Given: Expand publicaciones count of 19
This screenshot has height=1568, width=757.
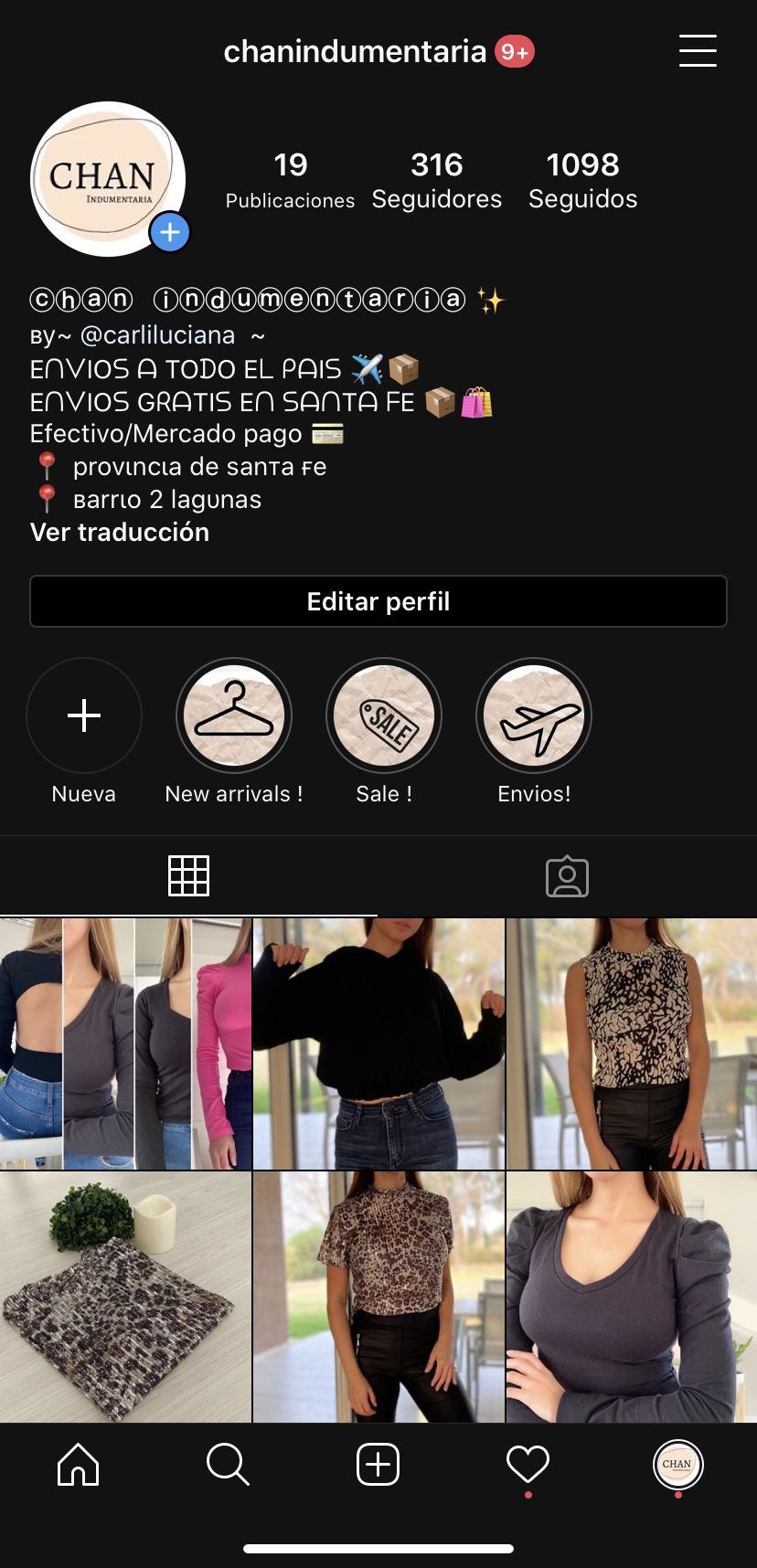Looking at the screenshot, I should [x=290, y=179].
